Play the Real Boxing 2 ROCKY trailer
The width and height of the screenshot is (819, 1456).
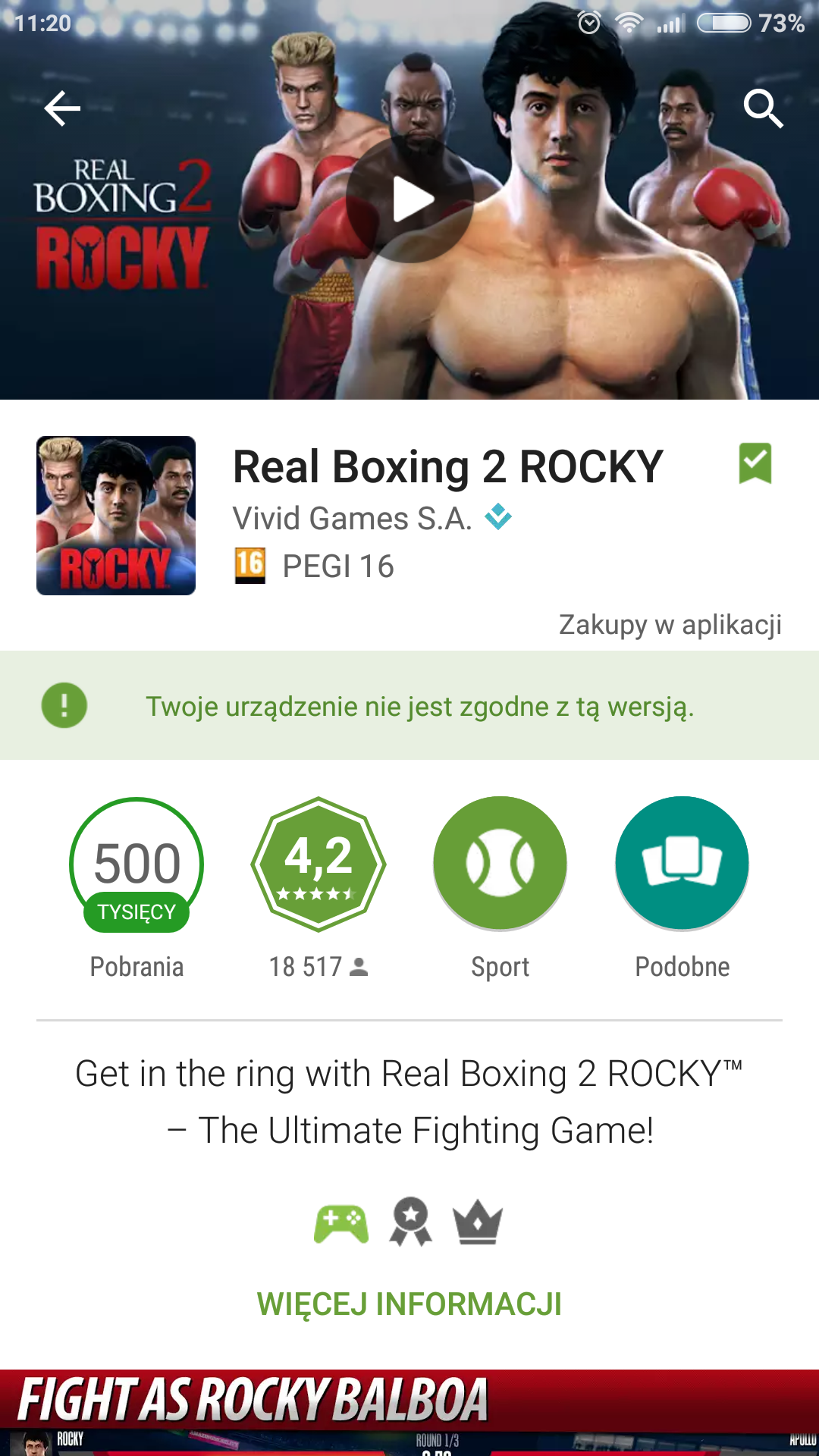pyautogui.click(x=410, y=199)
